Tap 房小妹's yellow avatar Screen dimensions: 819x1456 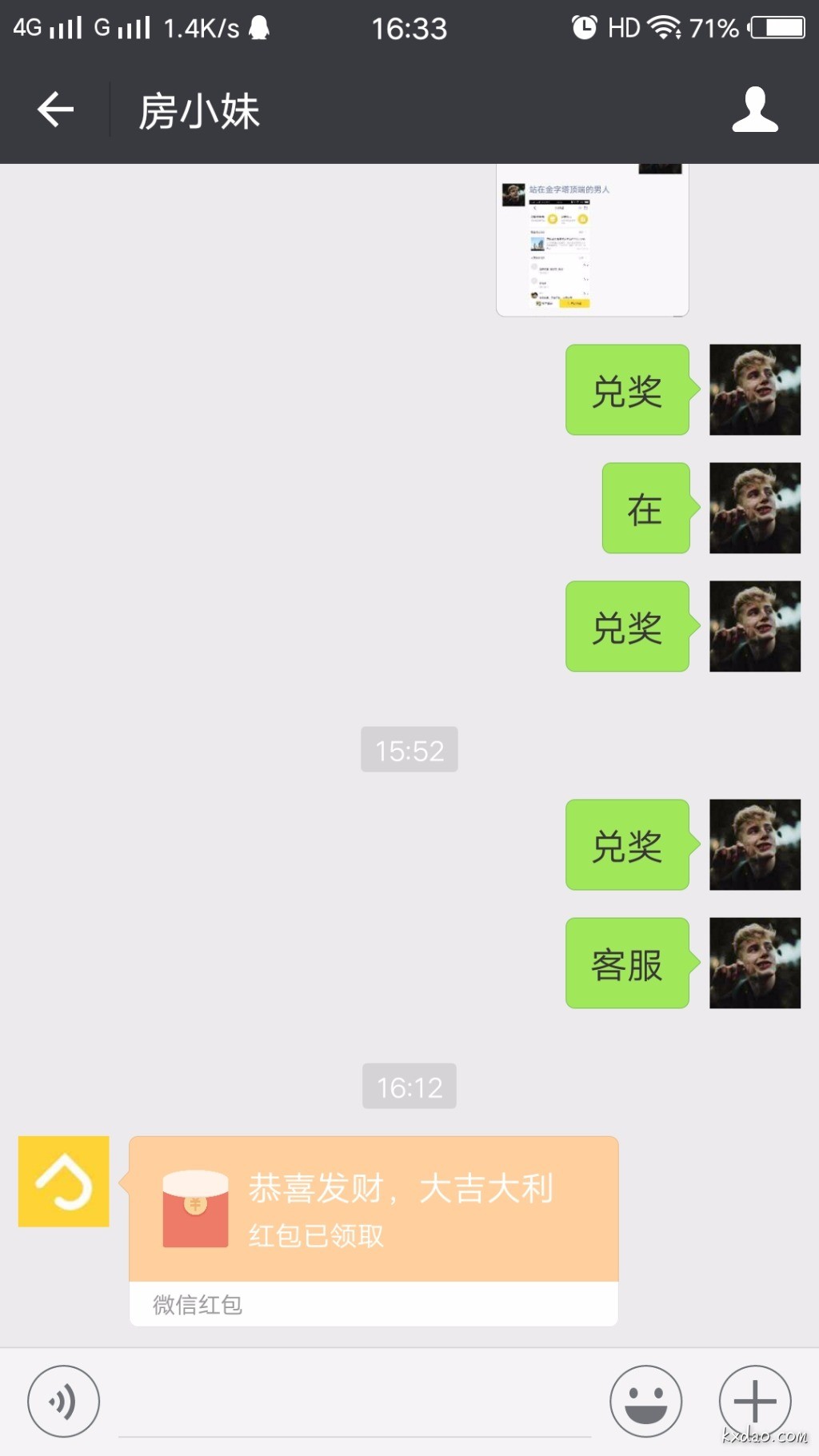pyautogui.click(x=64, y=1181)
